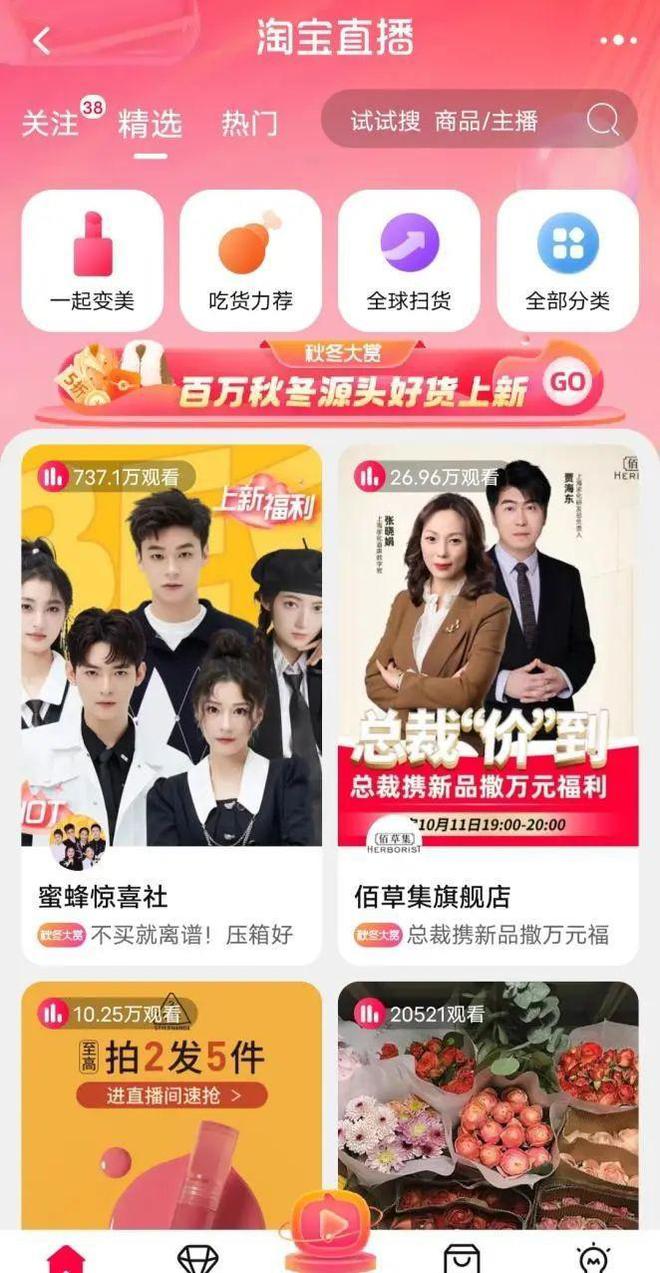Image resolution: width=660 pixels, height=1273 pixels.
Task: Open the 吃货力荐 category
Action: point(250,260)
